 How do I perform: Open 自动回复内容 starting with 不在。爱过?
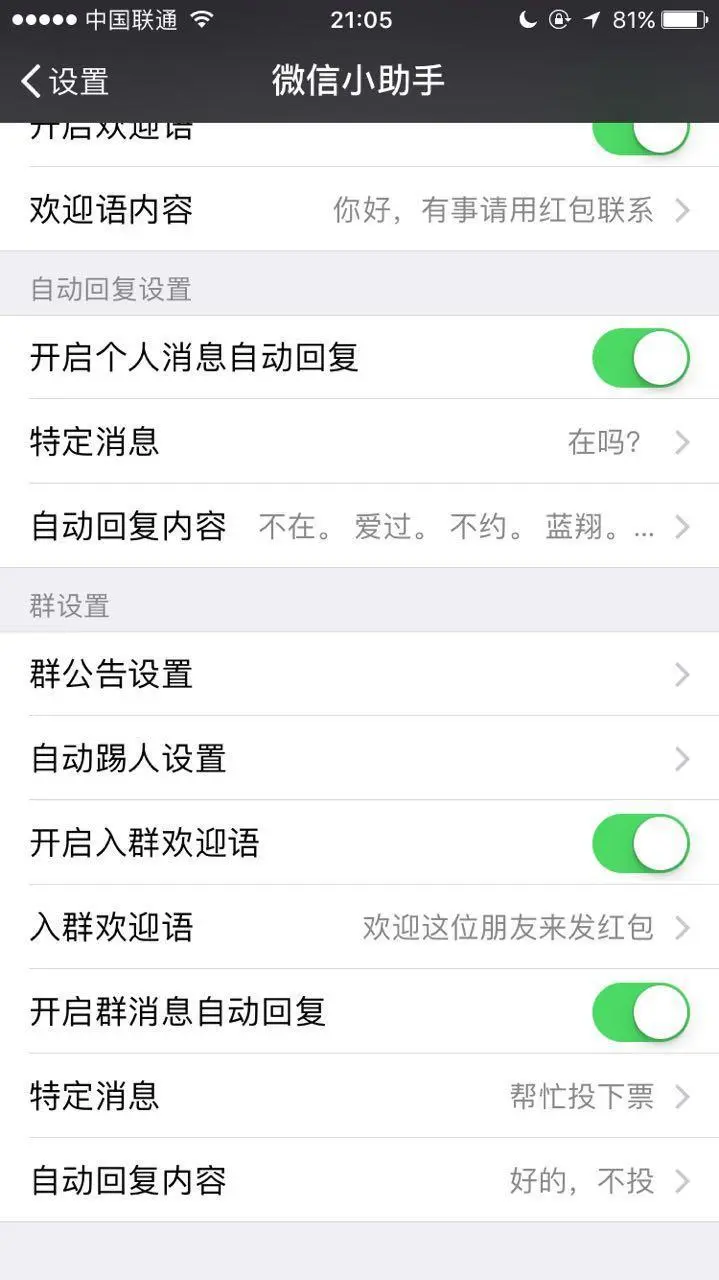click(360, 526)
